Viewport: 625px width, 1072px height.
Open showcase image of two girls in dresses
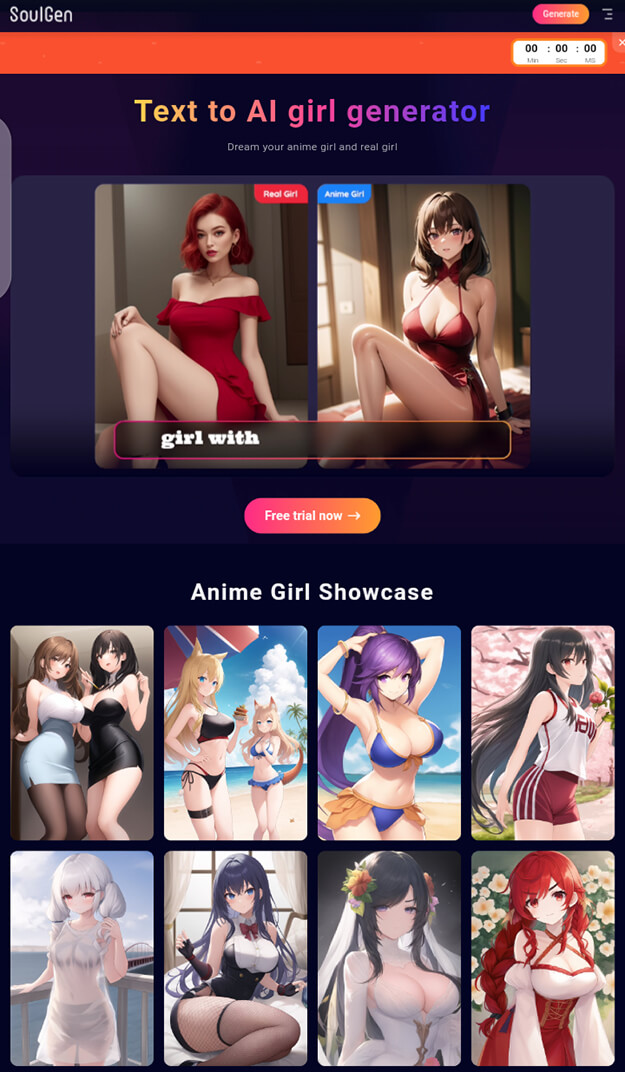point(82,732)
